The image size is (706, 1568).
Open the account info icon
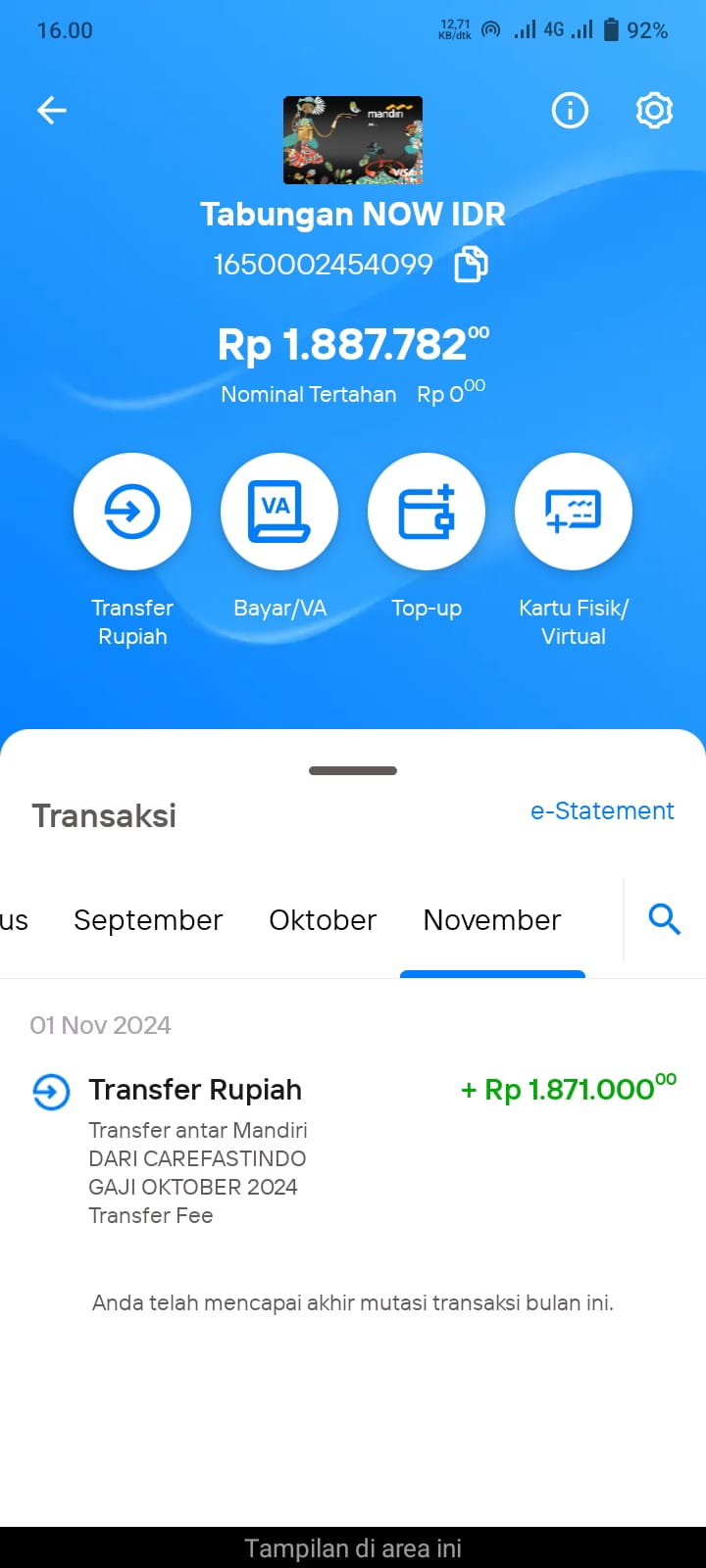[570, 111]
